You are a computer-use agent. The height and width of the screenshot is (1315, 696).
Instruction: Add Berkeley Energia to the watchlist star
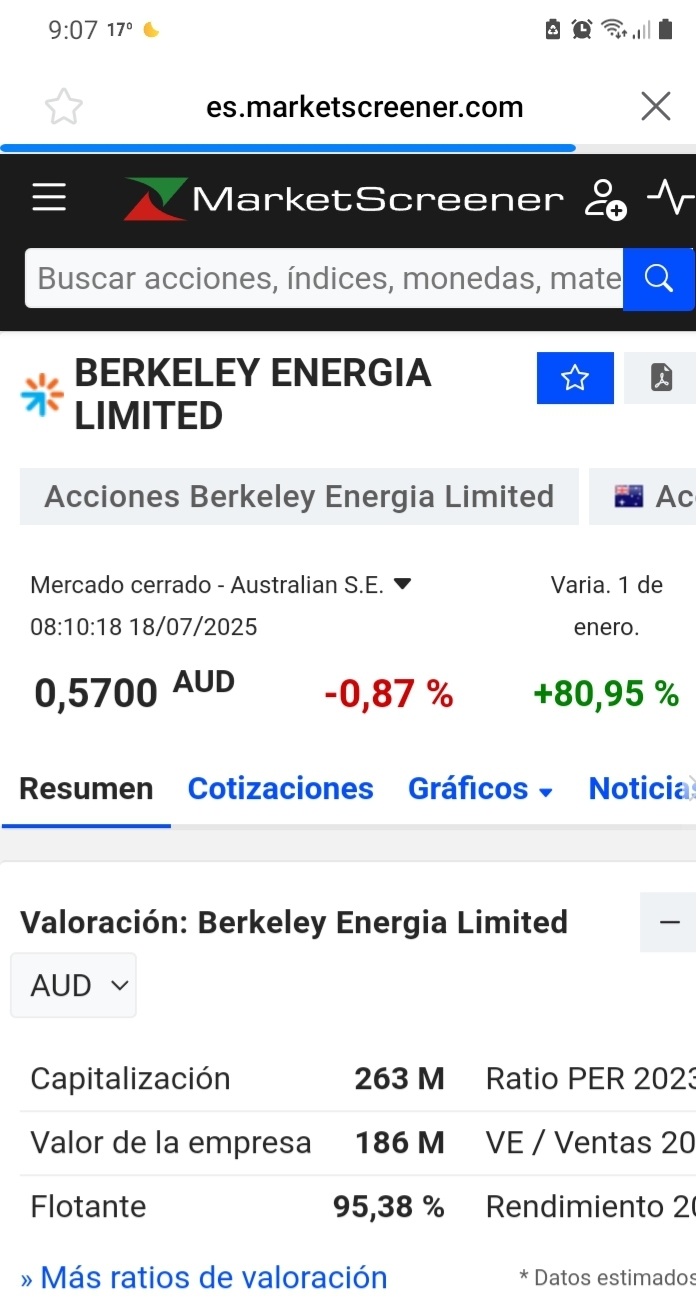tap(575, 378)
